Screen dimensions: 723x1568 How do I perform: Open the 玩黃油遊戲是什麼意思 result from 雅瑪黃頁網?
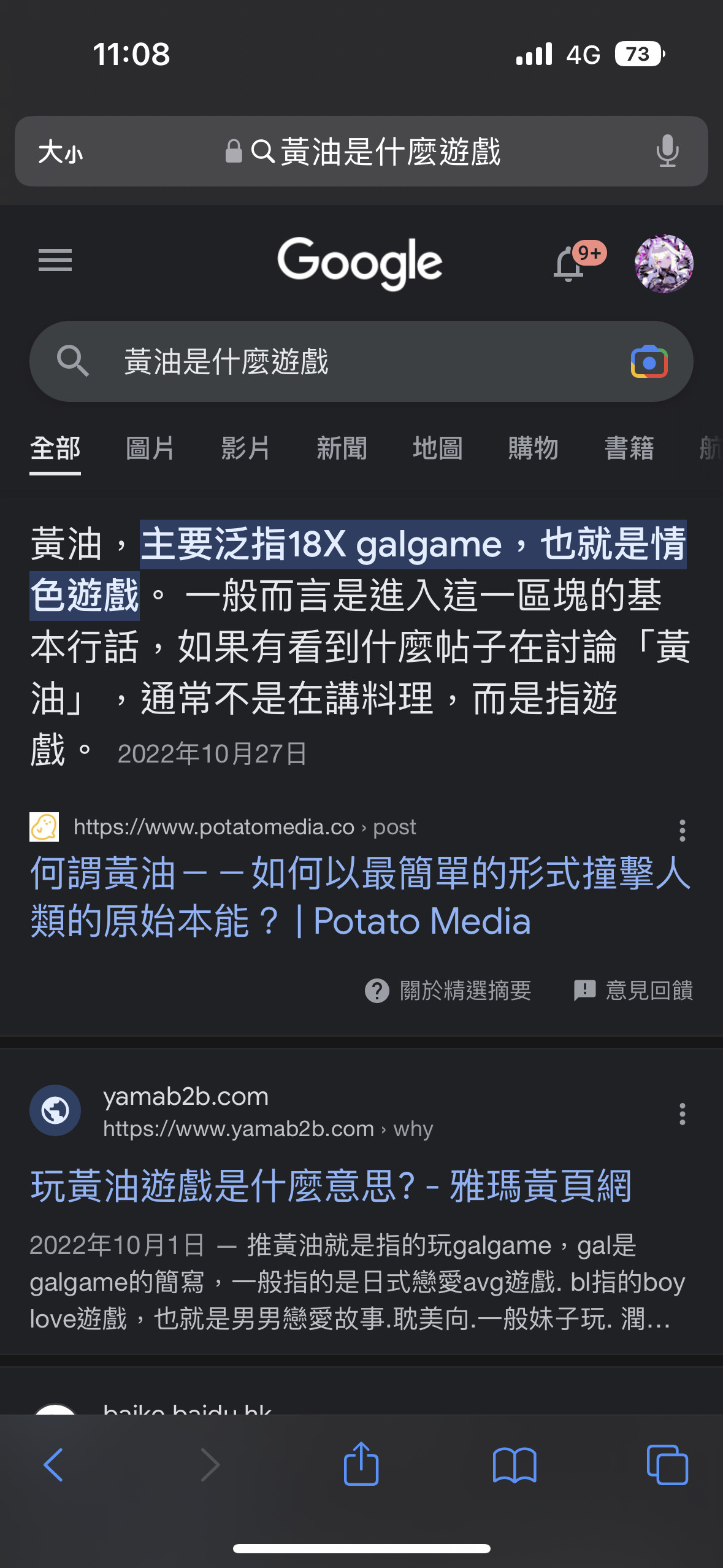(x=331, y=1186)
